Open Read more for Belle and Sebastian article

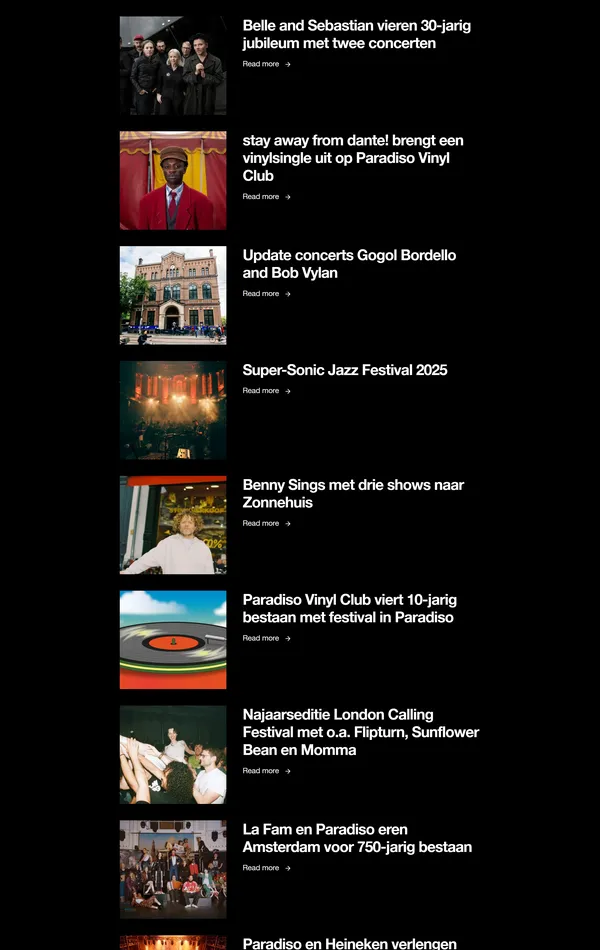tap(266, 64)
